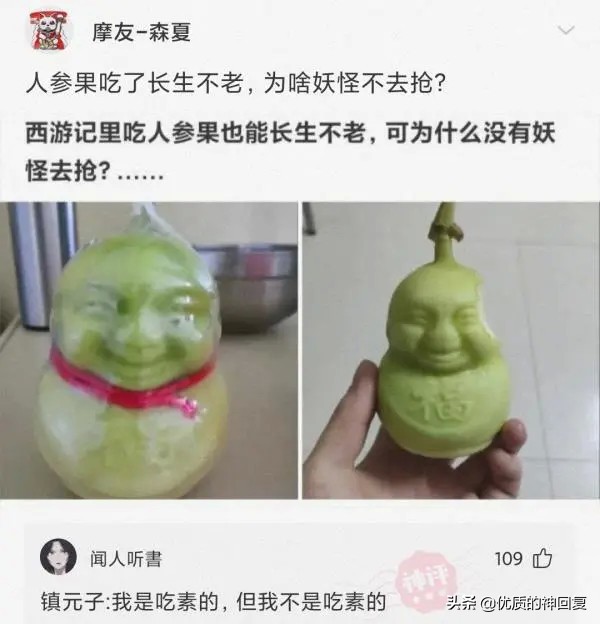Open the wrapped fruit photo on the left
600x624 pixels.
(x=149, y=350)
